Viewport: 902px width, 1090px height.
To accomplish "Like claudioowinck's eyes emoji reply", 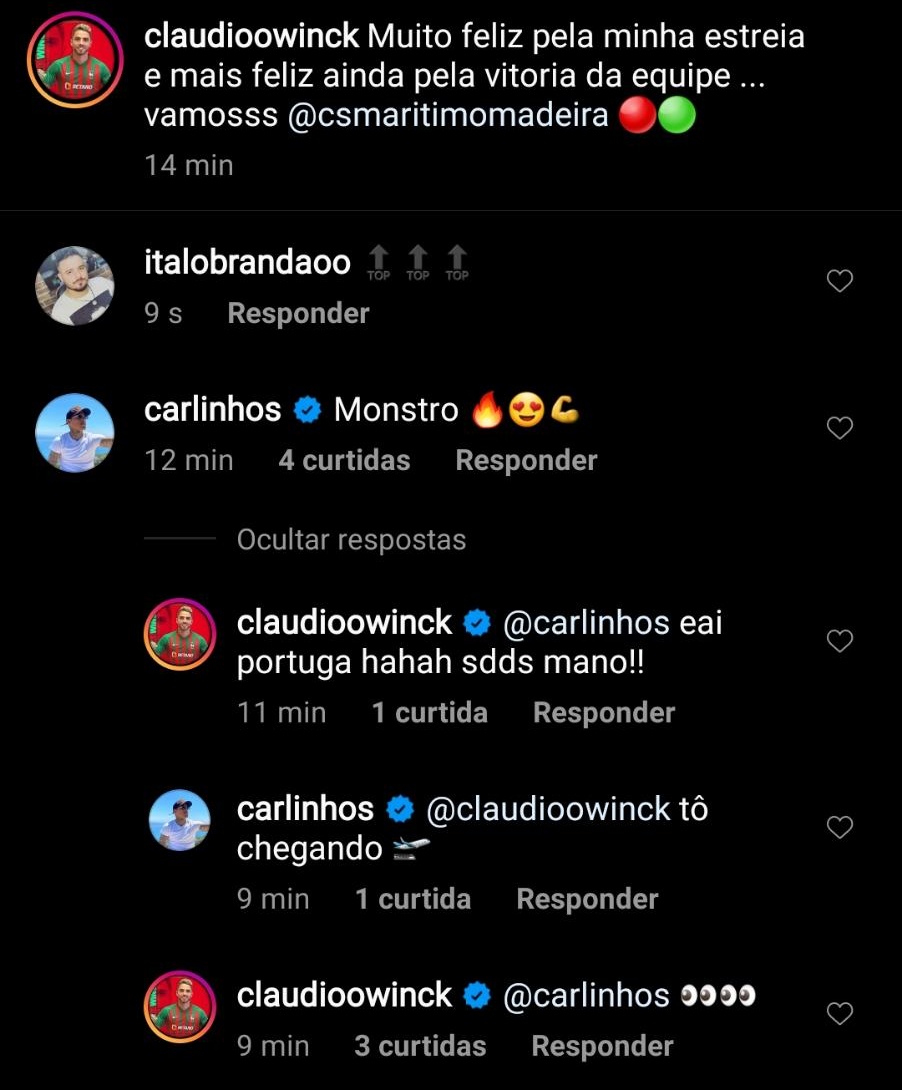I will click(840, 1014).
